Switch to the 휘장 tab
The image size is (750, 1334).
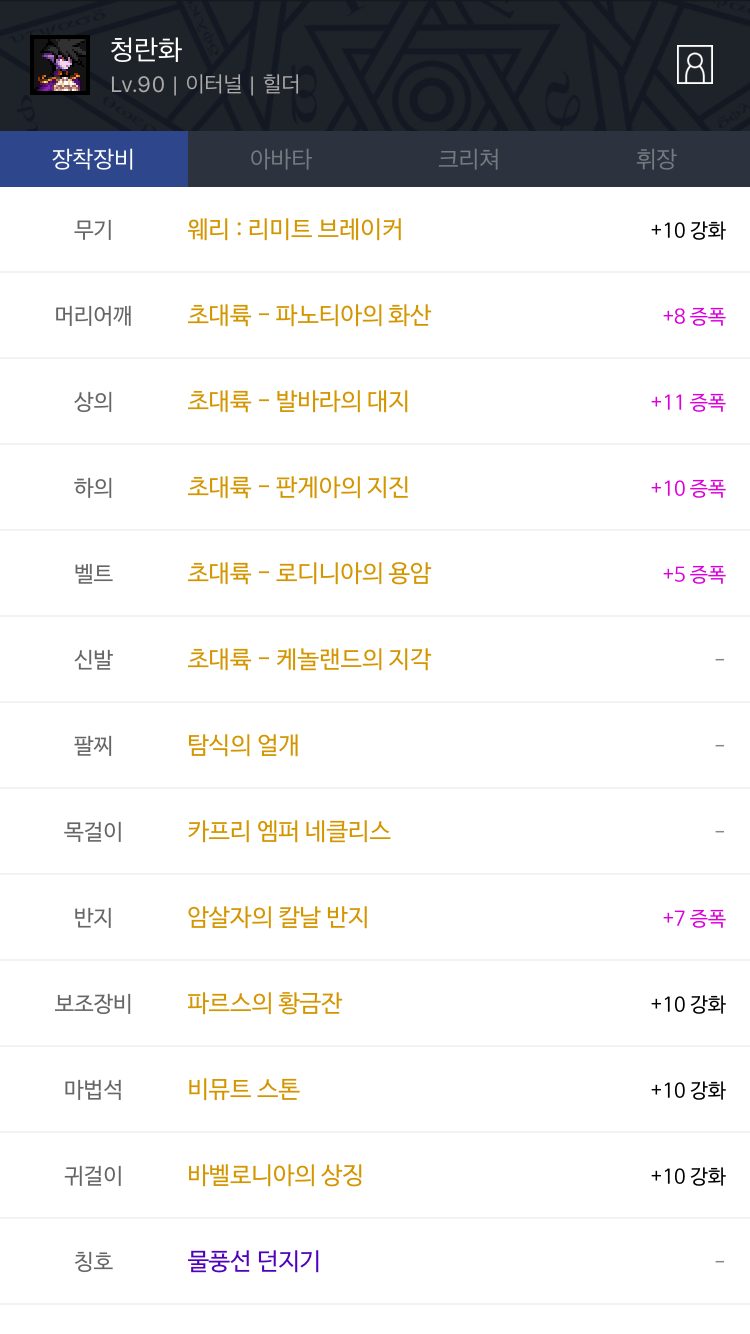[x=656, y=159]
